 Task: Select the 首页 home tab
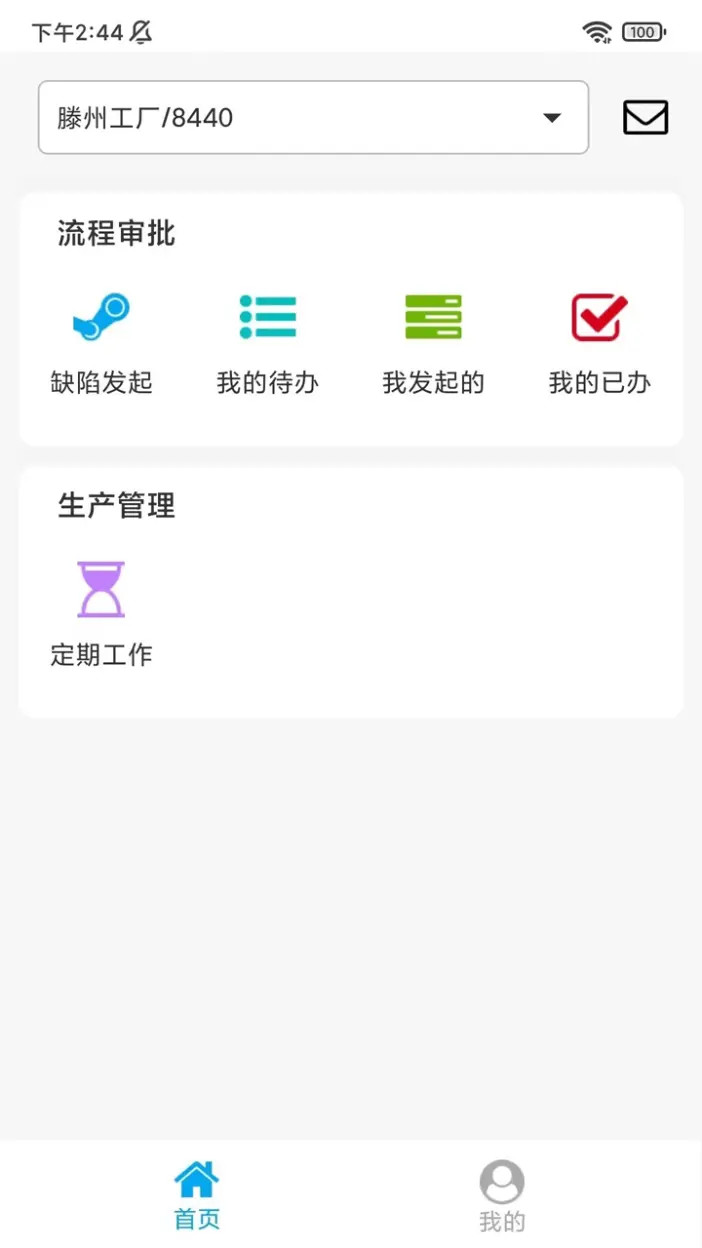point(197,1196)
